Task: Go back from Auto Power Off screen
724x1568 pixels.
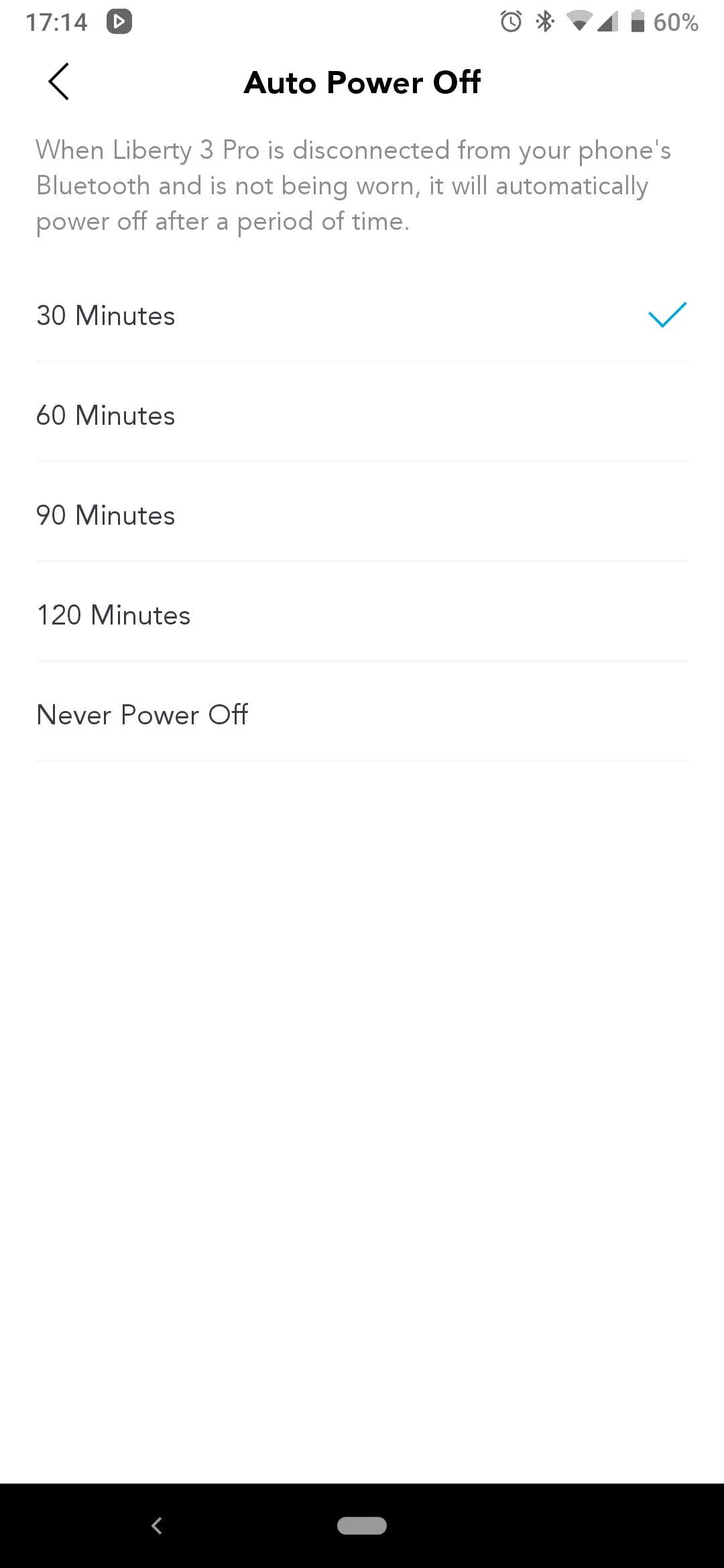Action: pyautogui.click(x=59, y=82)
